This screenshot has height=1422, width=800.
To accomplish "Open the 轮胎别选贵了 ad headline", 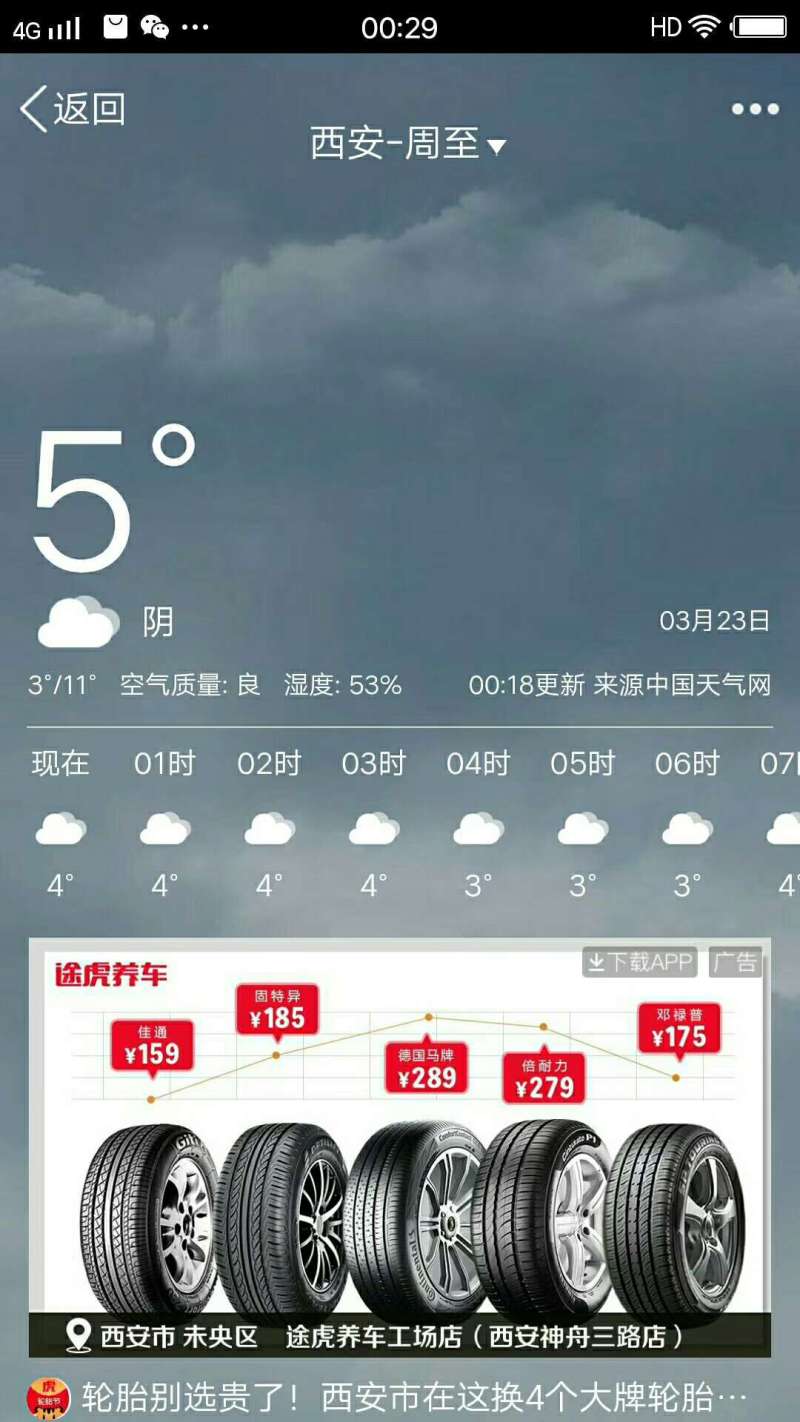I will (x=413, y=1397).
